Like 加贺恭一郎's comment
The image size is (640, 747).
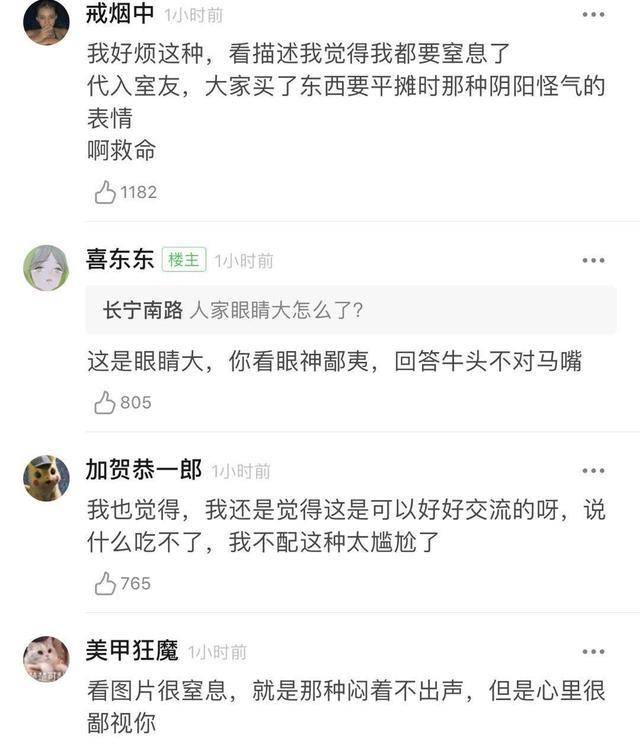pyautogui.click(x=106, y=583)
